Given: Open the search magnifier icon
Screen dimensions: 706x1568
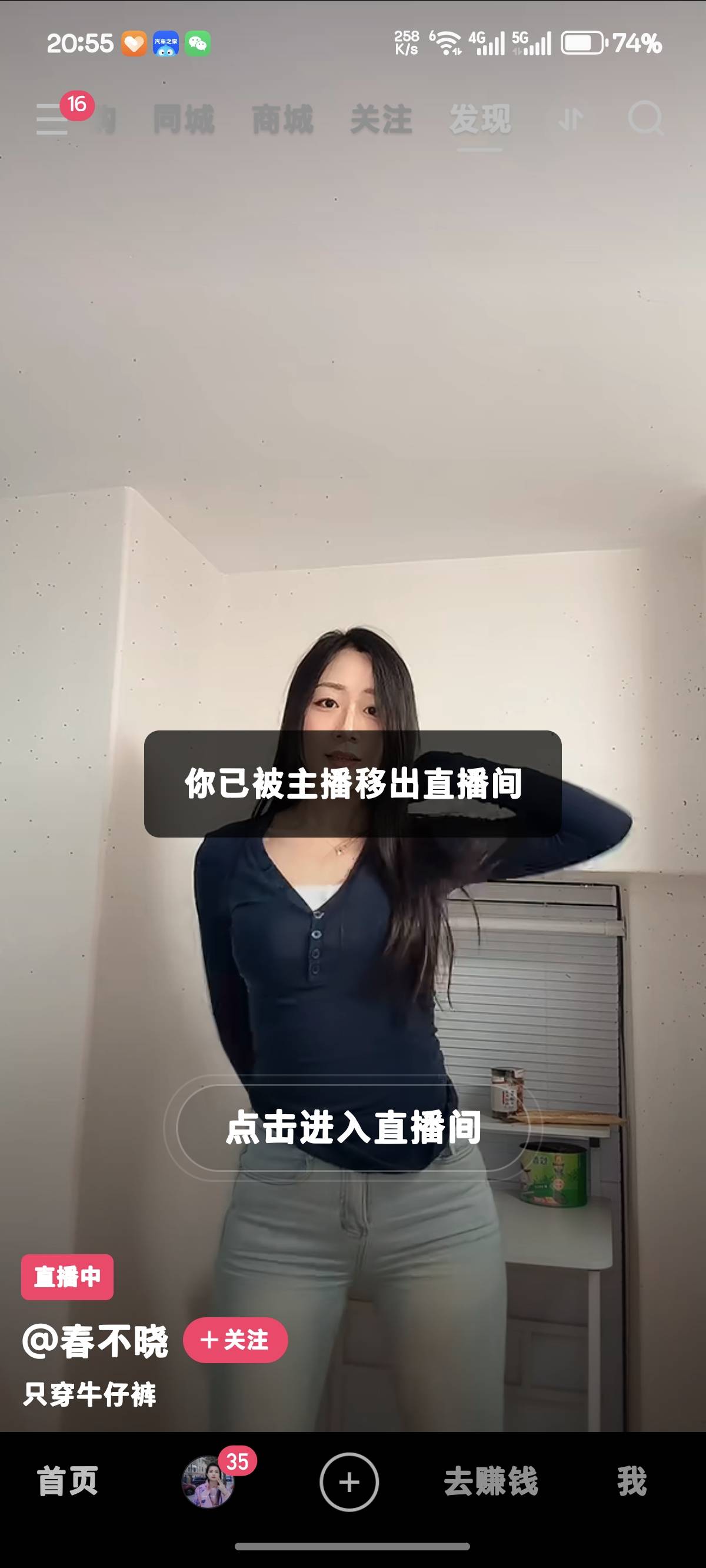Looking at the screenshot, I should (645, 118).
